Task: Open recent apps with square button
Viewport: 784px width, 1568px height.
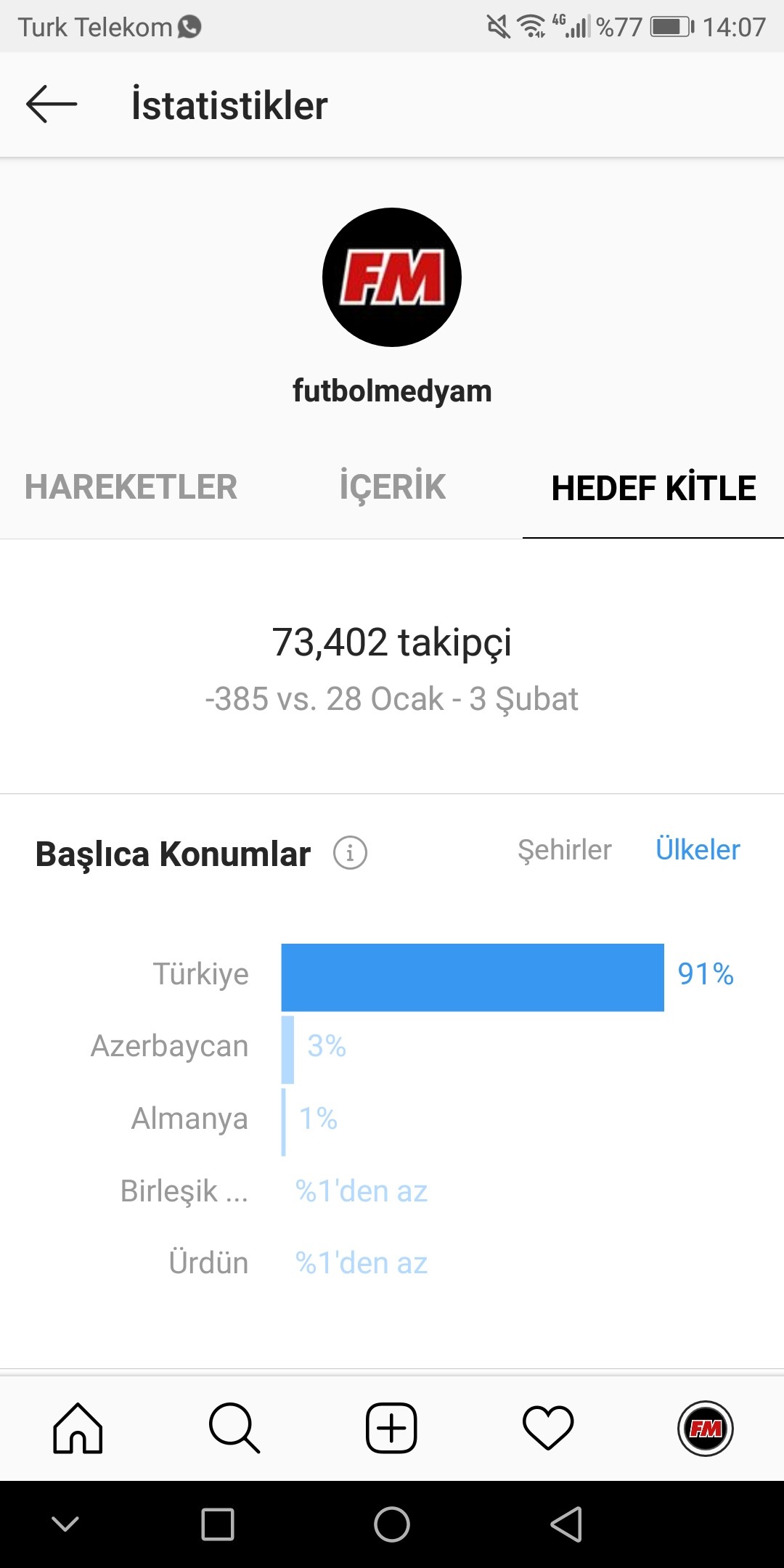Action: pos(218,1524)
